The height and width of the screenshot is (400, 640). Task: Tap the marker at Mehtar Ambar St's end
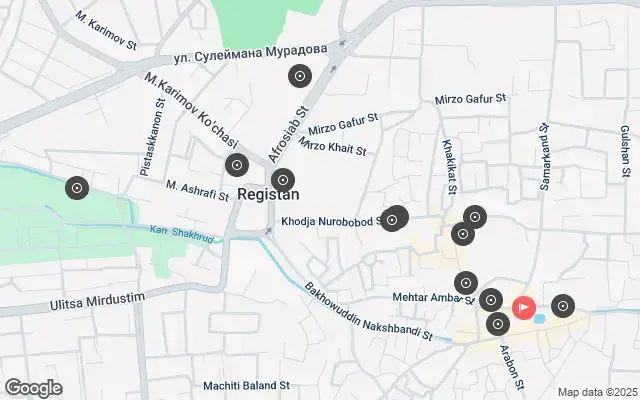(x=465, y=283)
